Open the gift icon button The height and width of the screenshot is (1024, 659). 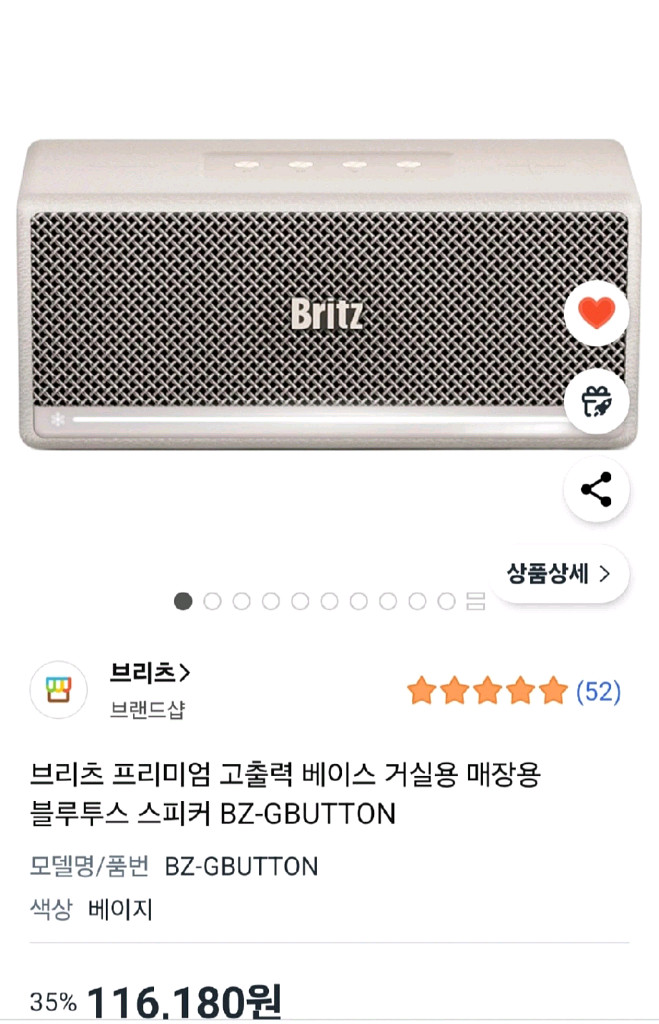point(596,401)
